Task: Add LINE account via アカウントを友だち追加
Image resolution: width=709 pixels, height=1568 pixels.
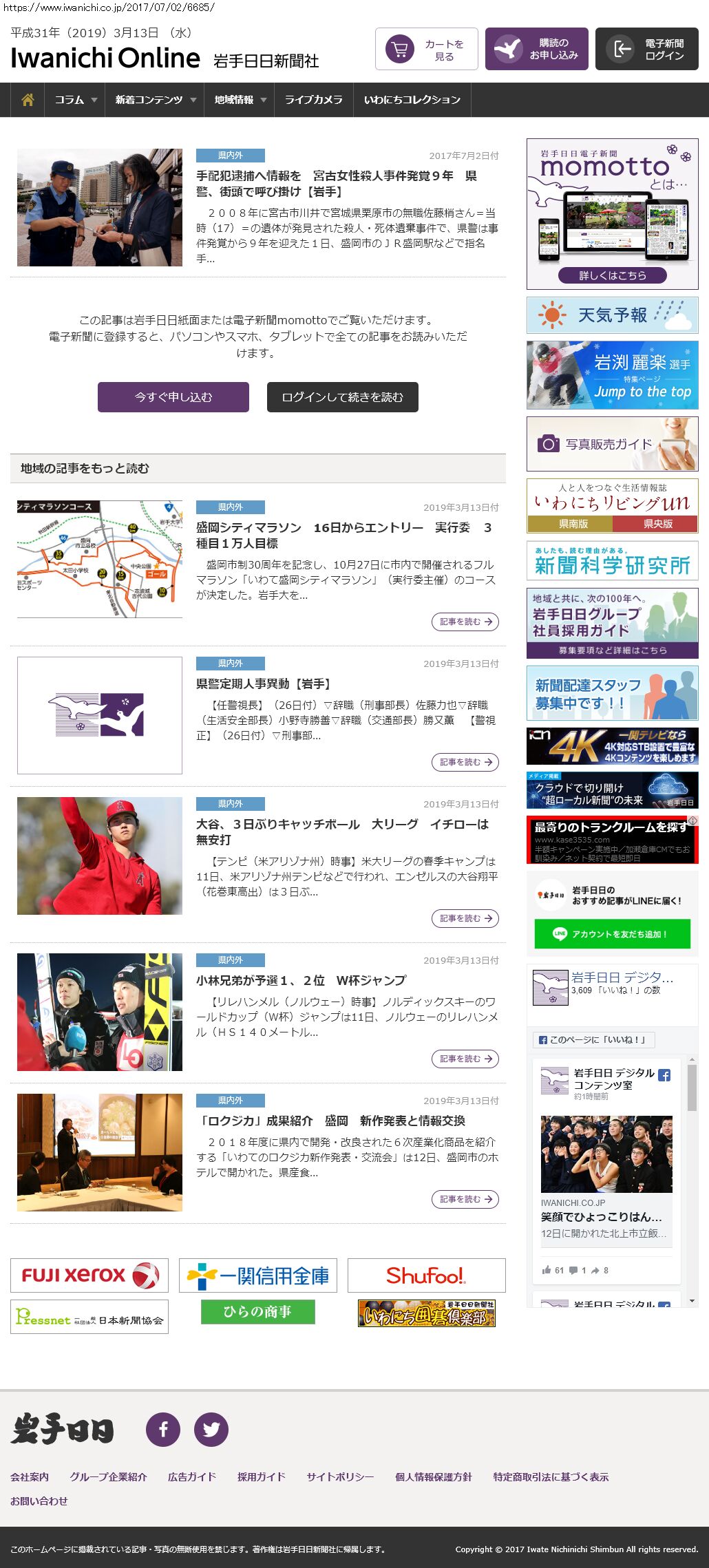Action: (x=612, y=934)
